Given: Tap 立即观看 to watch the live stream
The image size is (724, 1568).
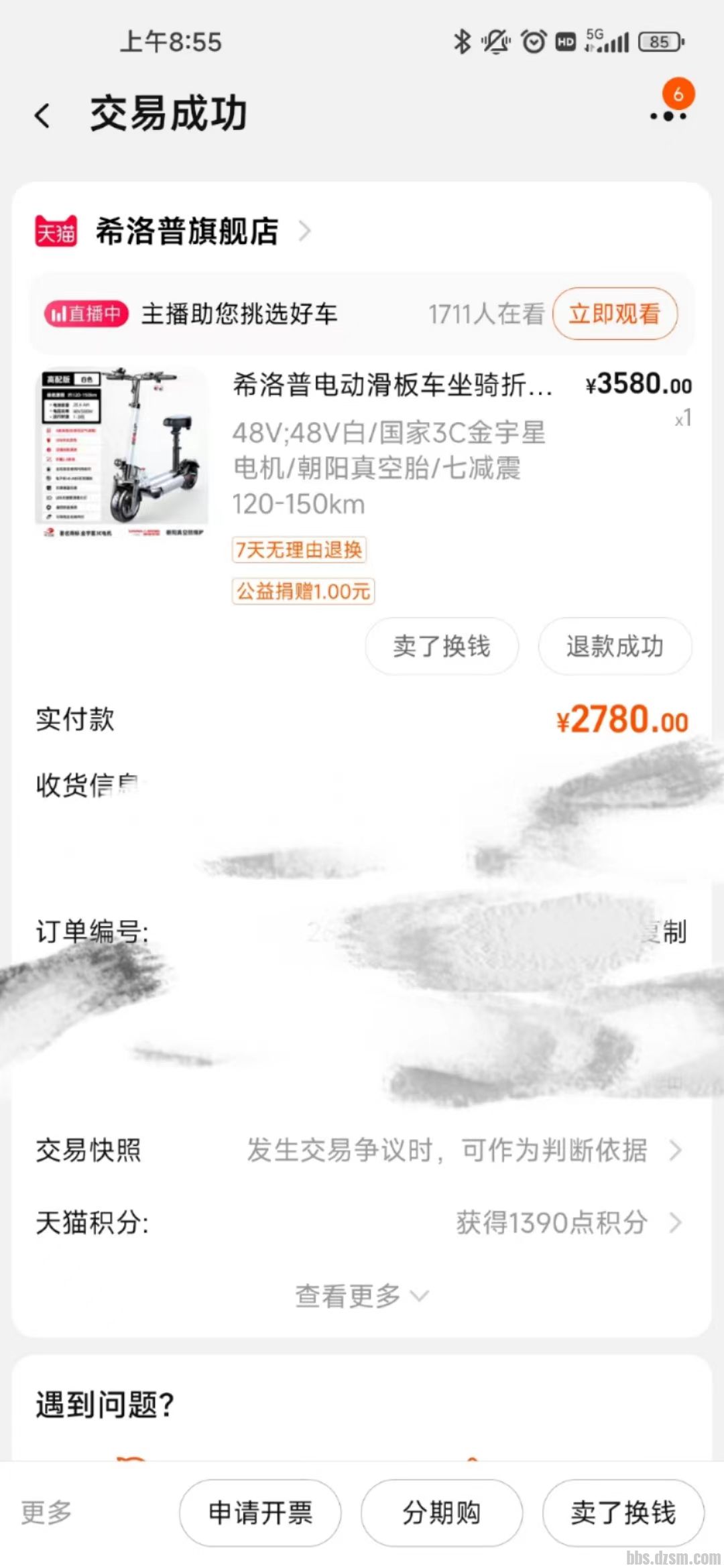Looking at the screenshot, I should point(614,314).
